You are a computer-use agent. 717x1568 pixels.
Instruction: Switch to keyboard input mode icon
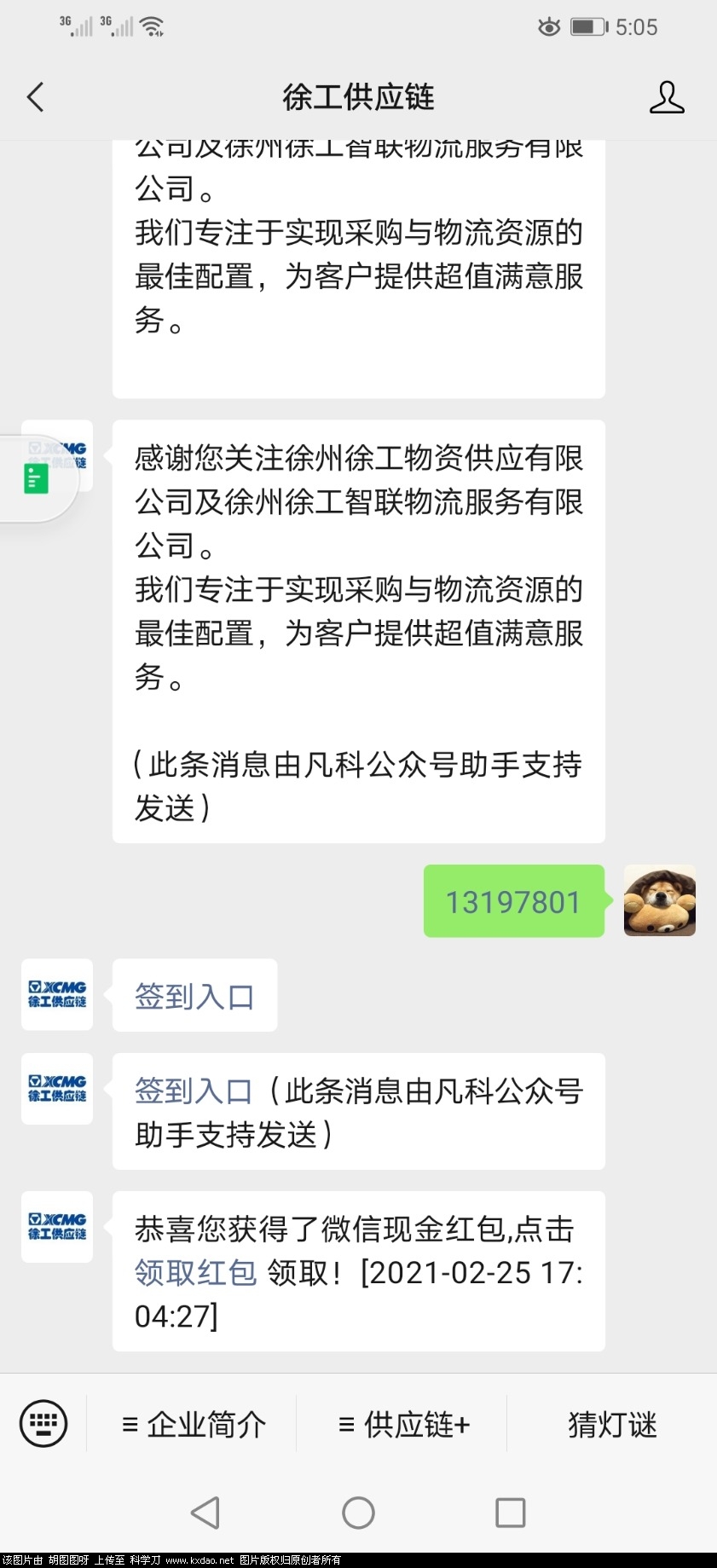(43, 1423)
